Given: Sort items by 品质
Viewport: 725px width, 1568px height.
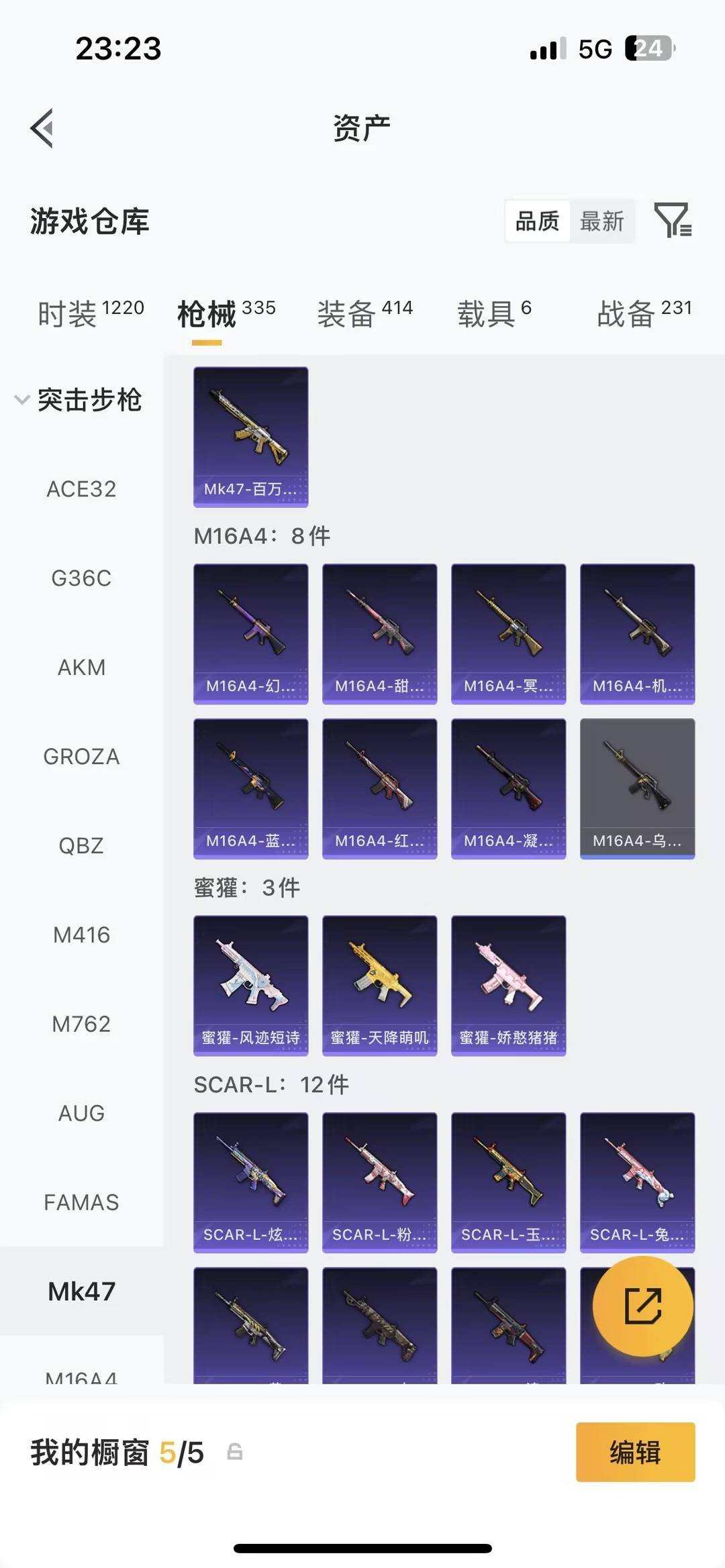Looking at the screenshot, I should click(537, 221).
